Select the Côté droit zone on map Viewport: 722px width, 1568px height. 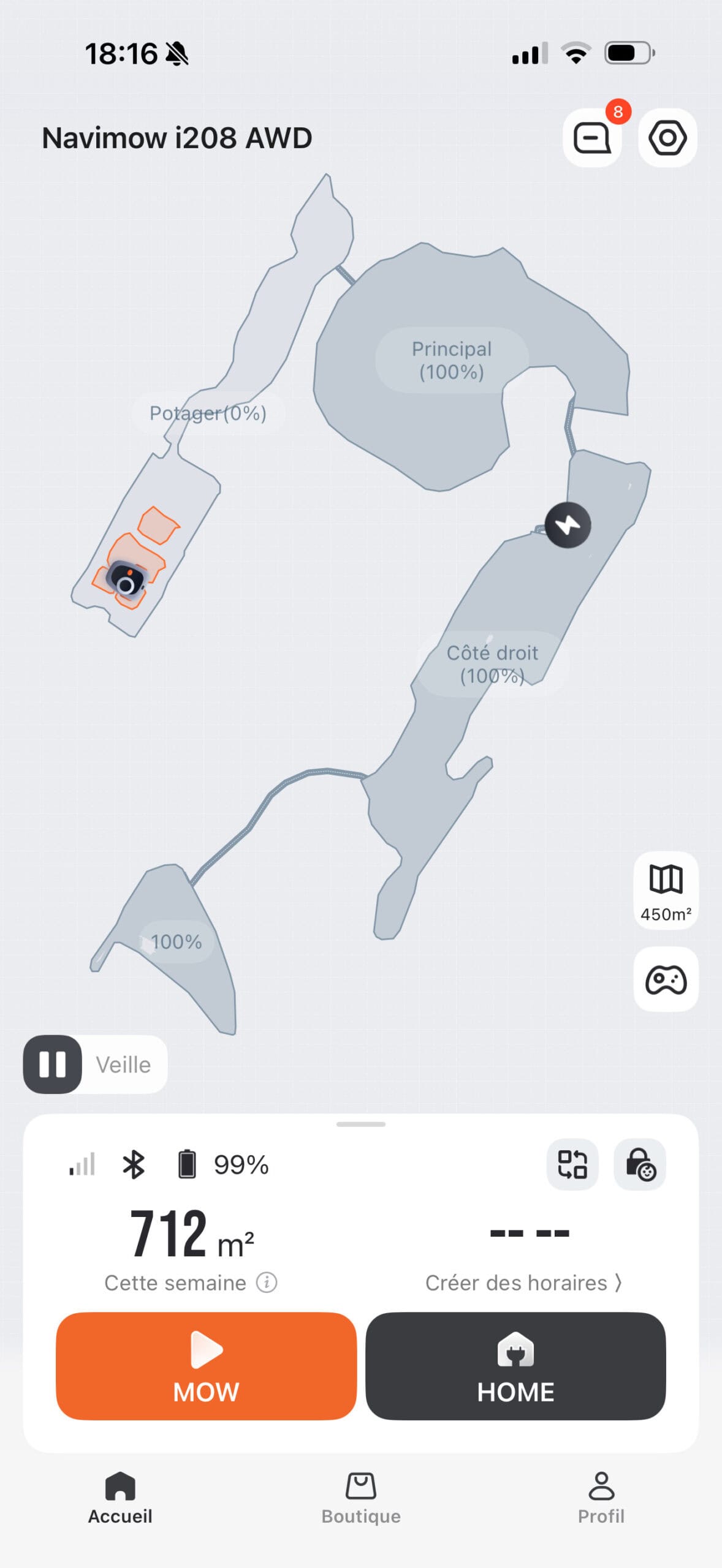(x=492, y=664)
